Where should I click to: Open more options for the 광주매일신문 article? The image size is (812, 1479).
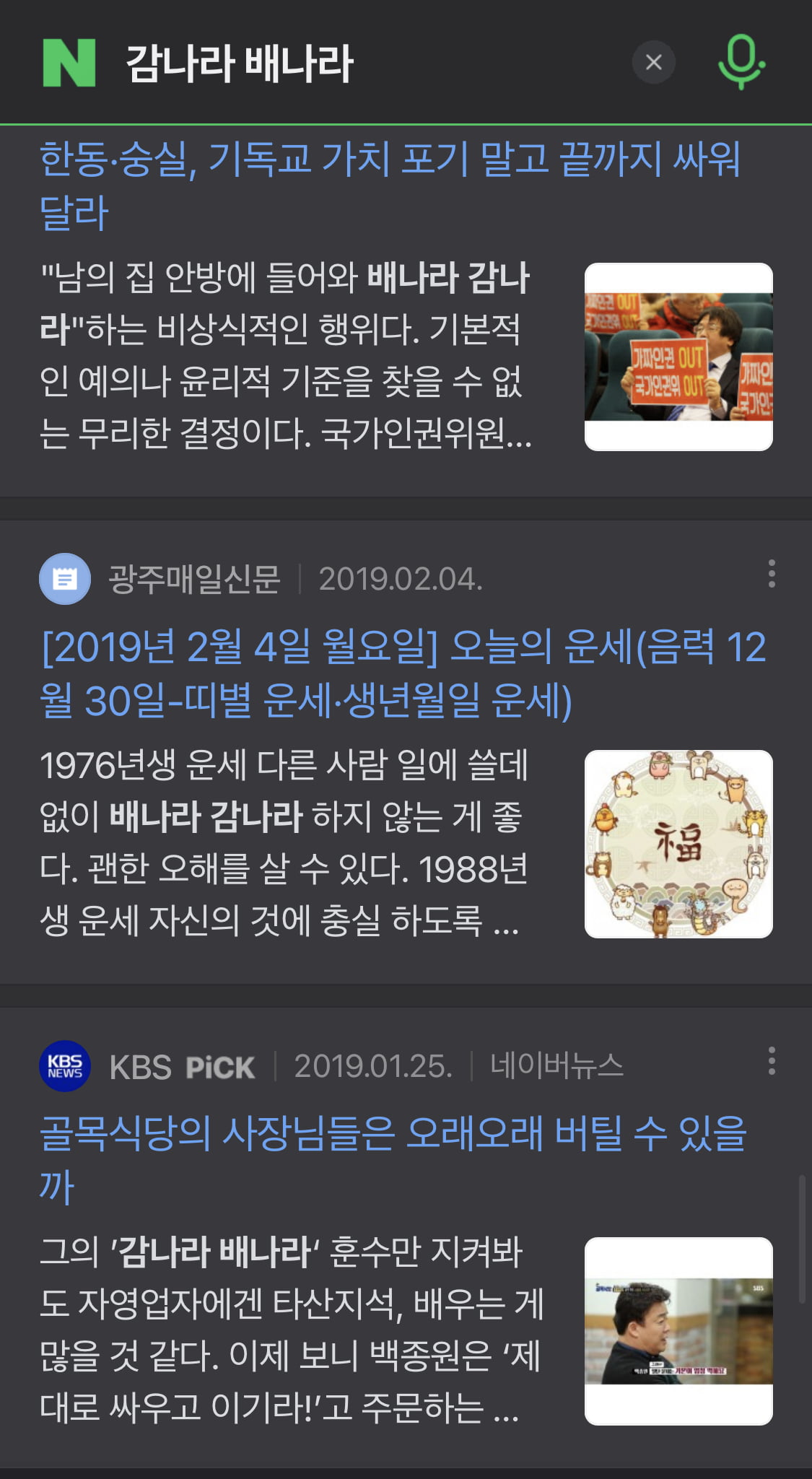point(772,574)
